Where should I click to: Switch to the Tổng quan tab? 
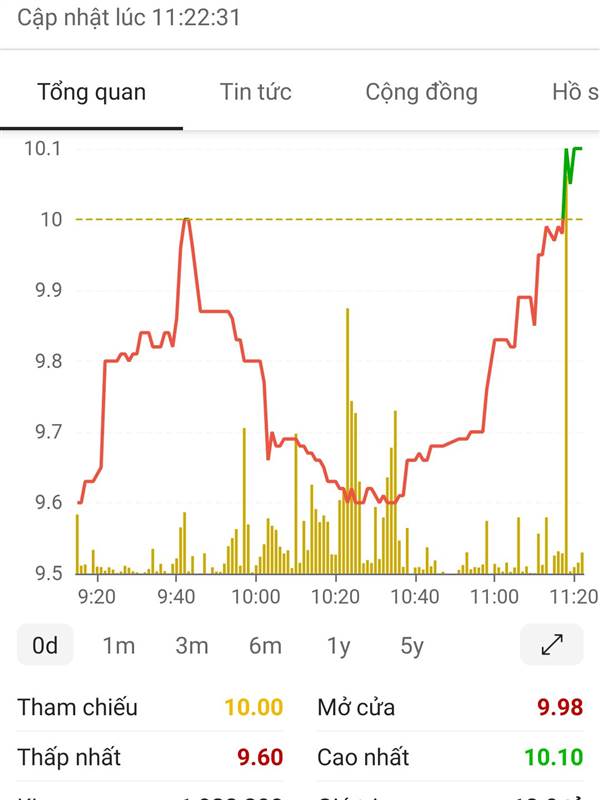coord(92,93)
